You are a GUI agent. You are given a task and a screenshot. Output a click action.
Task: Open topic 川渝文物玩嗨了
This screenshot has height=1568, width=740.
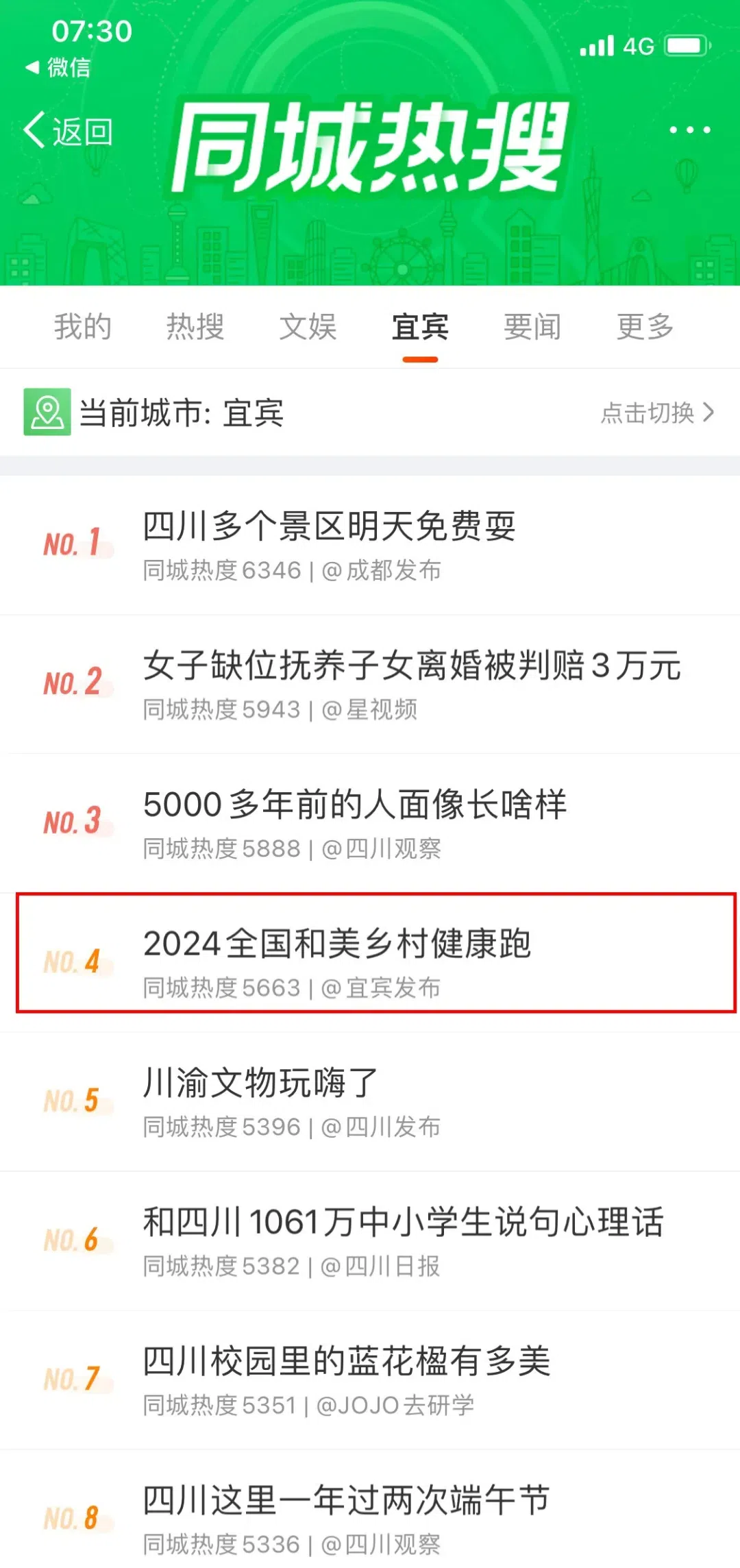[x=260, y=1083]
